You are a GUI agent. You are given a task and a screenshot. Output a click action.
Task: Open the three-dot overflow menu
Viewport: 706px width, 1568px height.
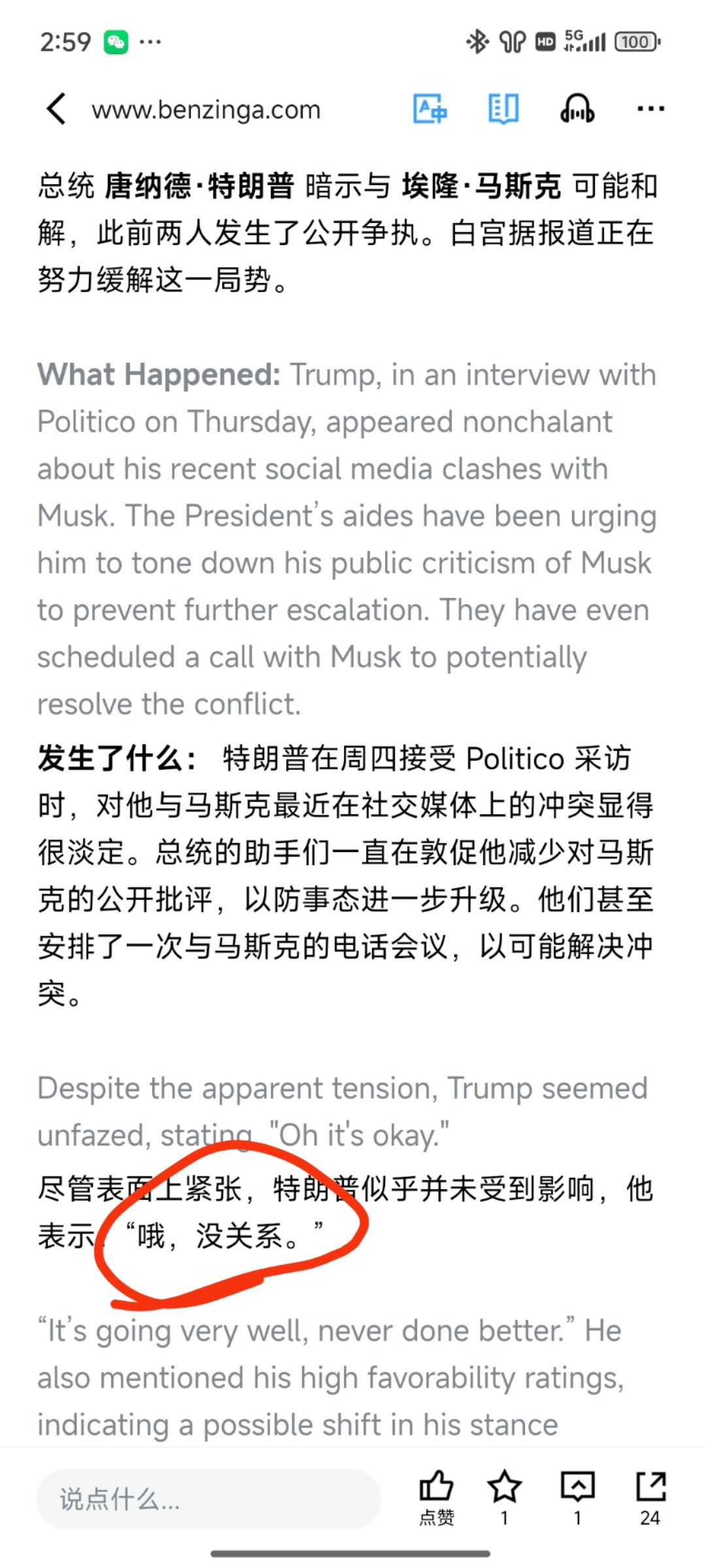point(650,108)
